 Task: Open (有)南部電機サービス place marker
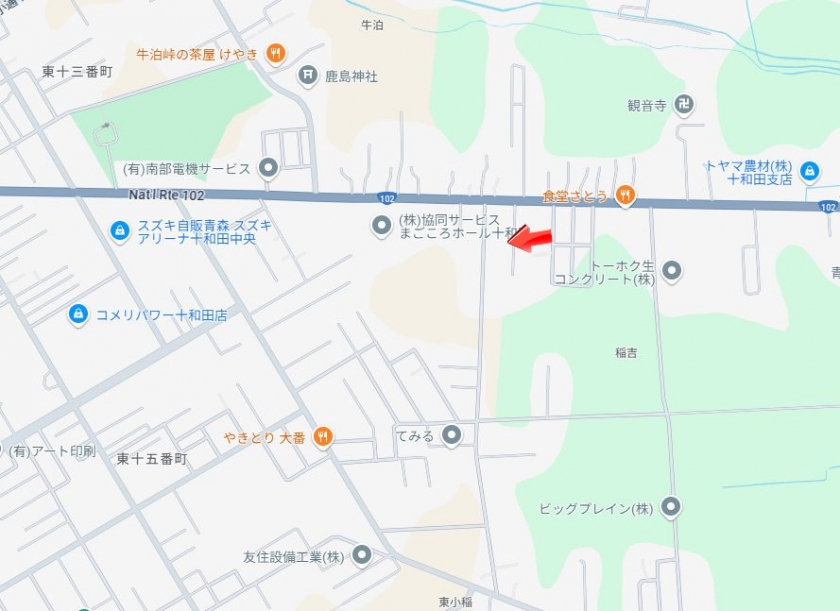pos(268,168)
